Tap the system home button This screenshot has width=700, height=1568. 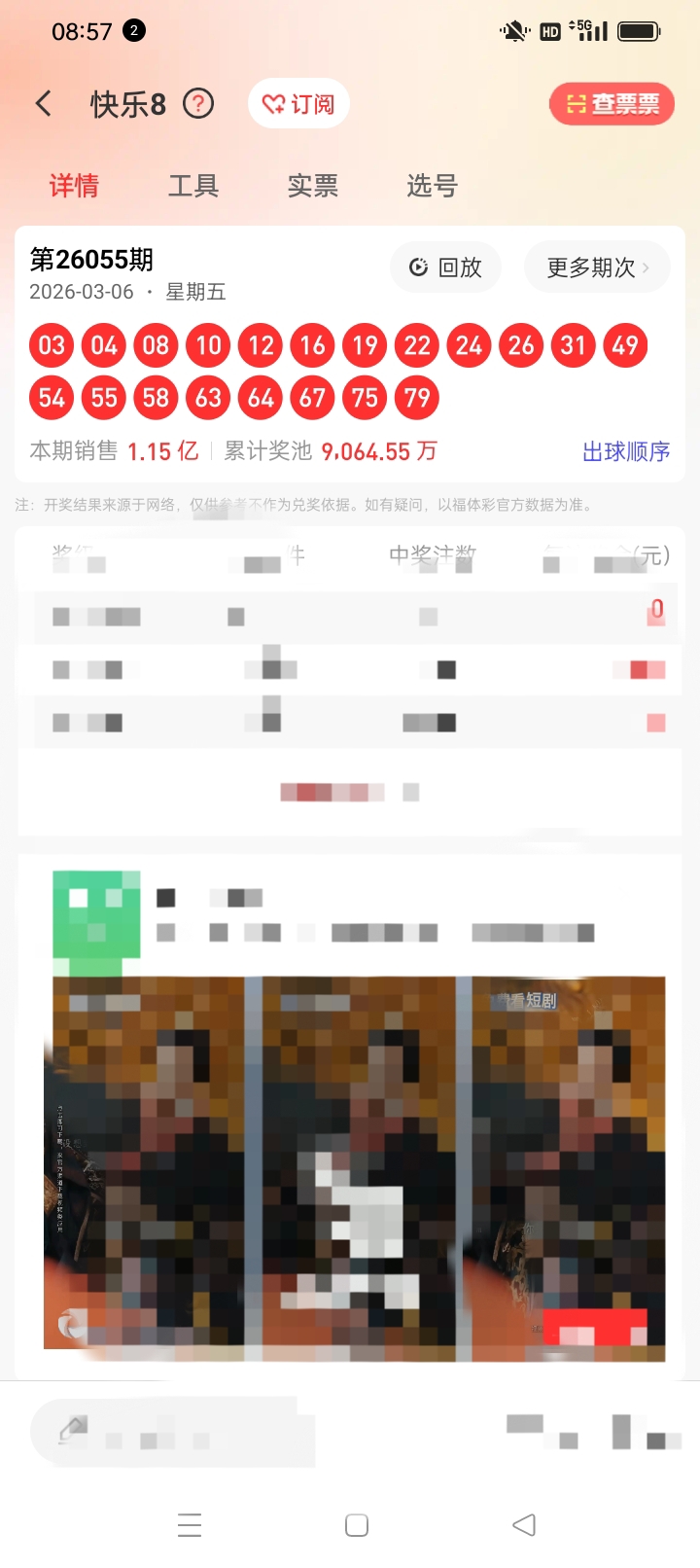pos(357,1525)
